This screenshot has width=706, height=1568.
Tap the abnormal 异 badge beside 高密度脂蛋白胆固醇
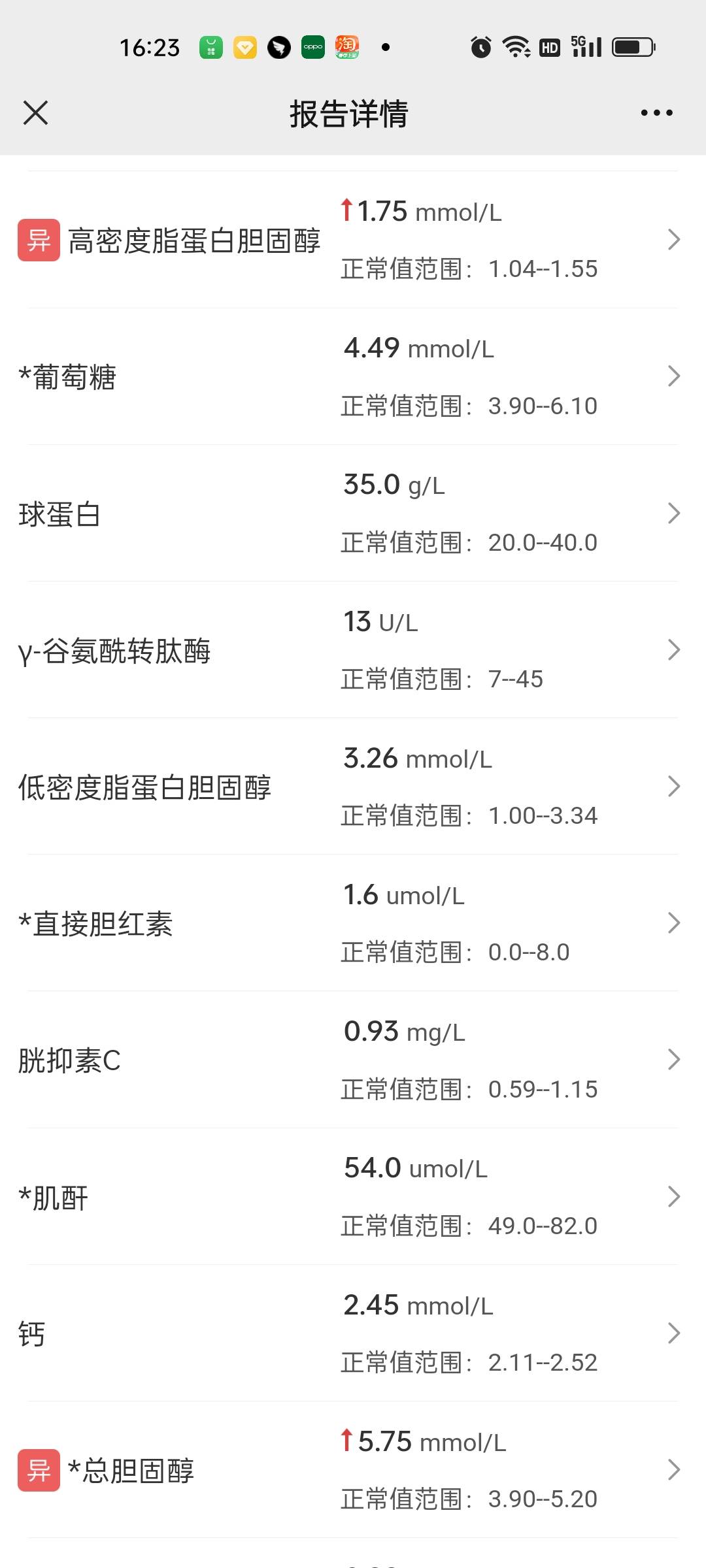37,240
